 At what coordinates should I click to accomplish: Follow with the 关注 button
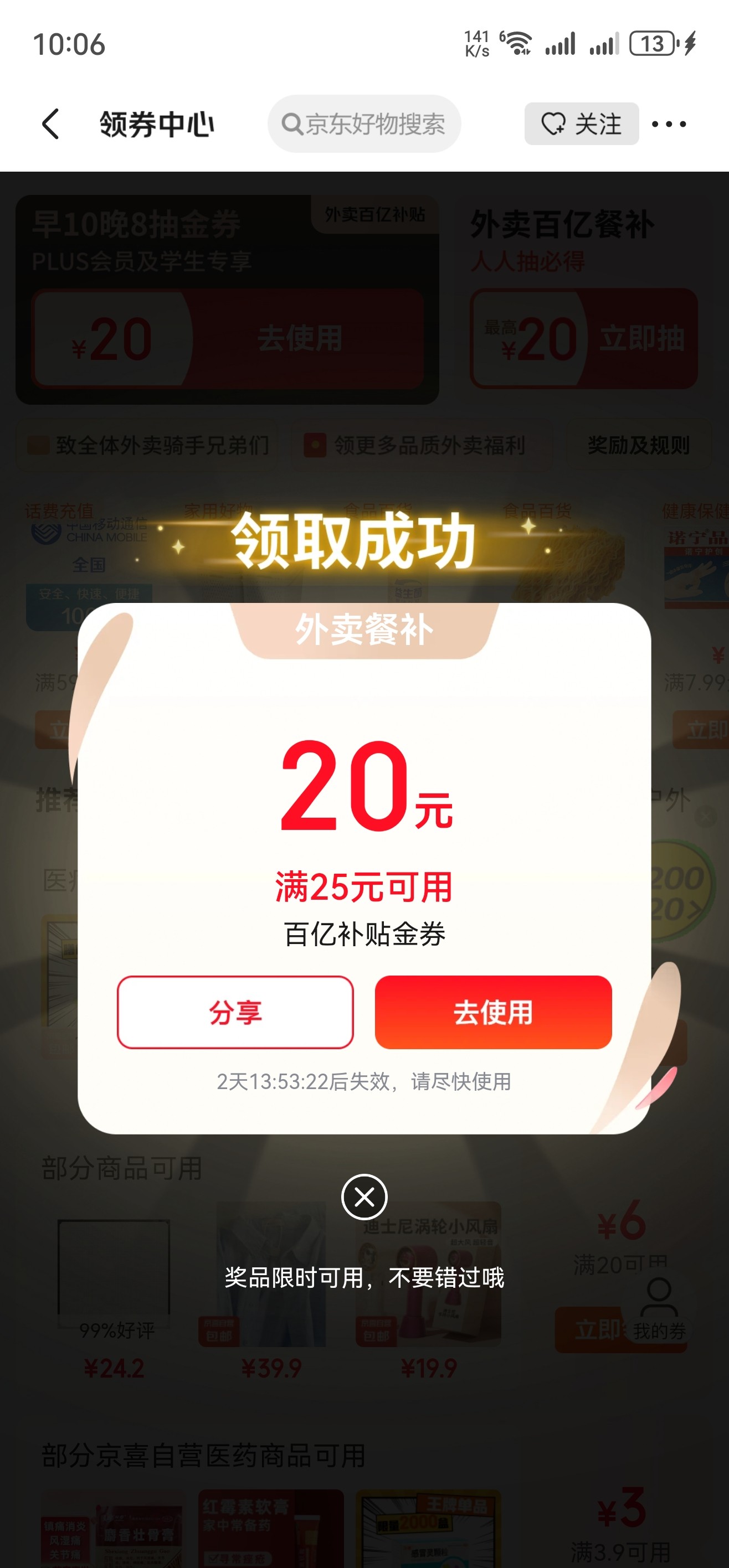pos(582,124)
